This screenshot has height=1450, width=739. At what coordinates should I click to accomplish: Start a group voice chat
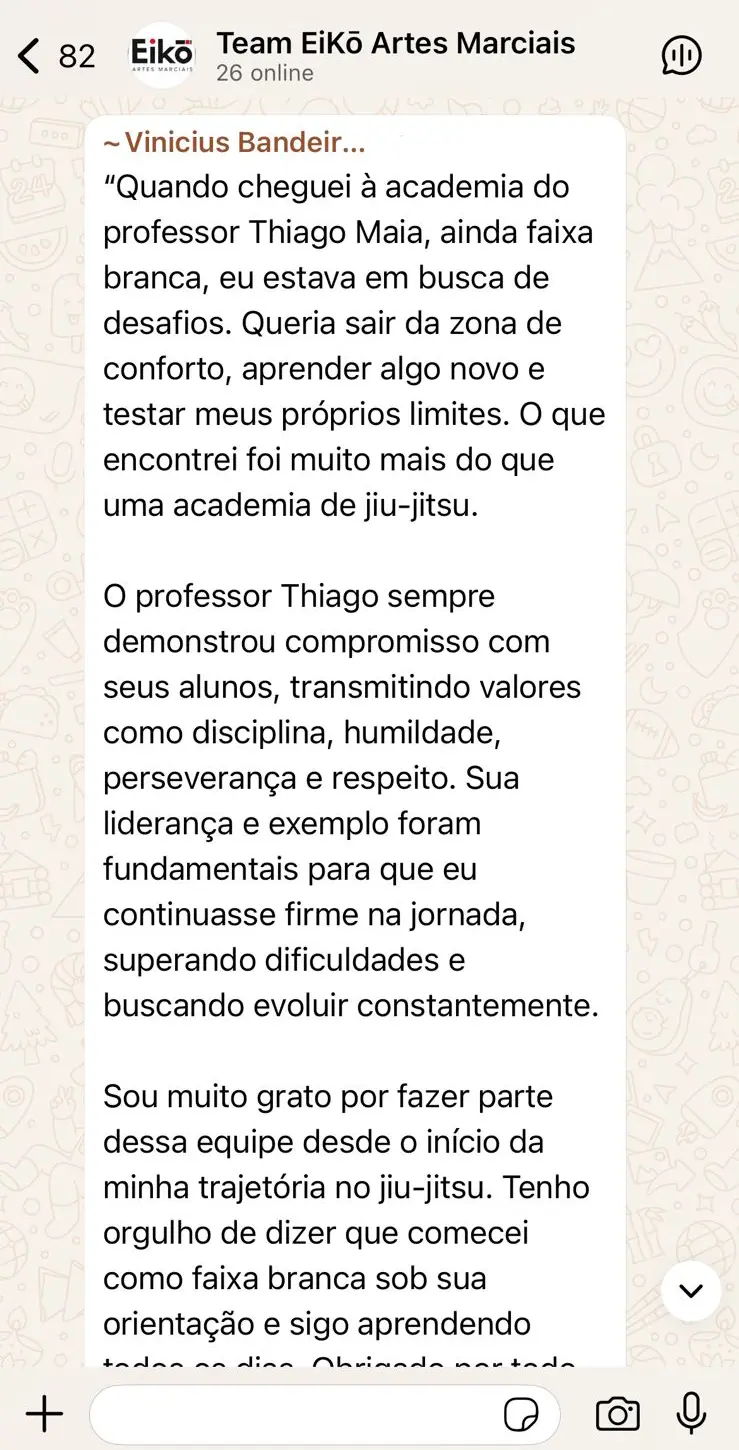682,56
